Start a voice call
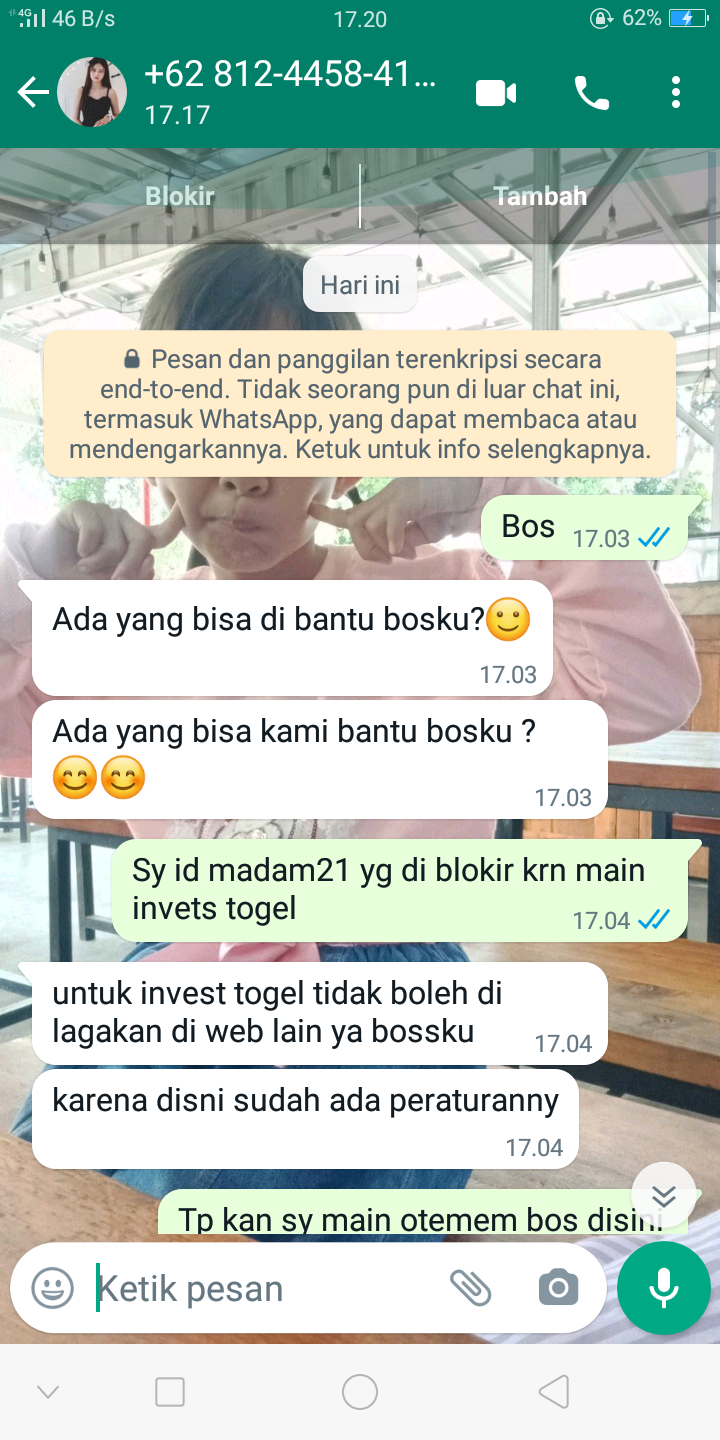 (x=592, y=93)
